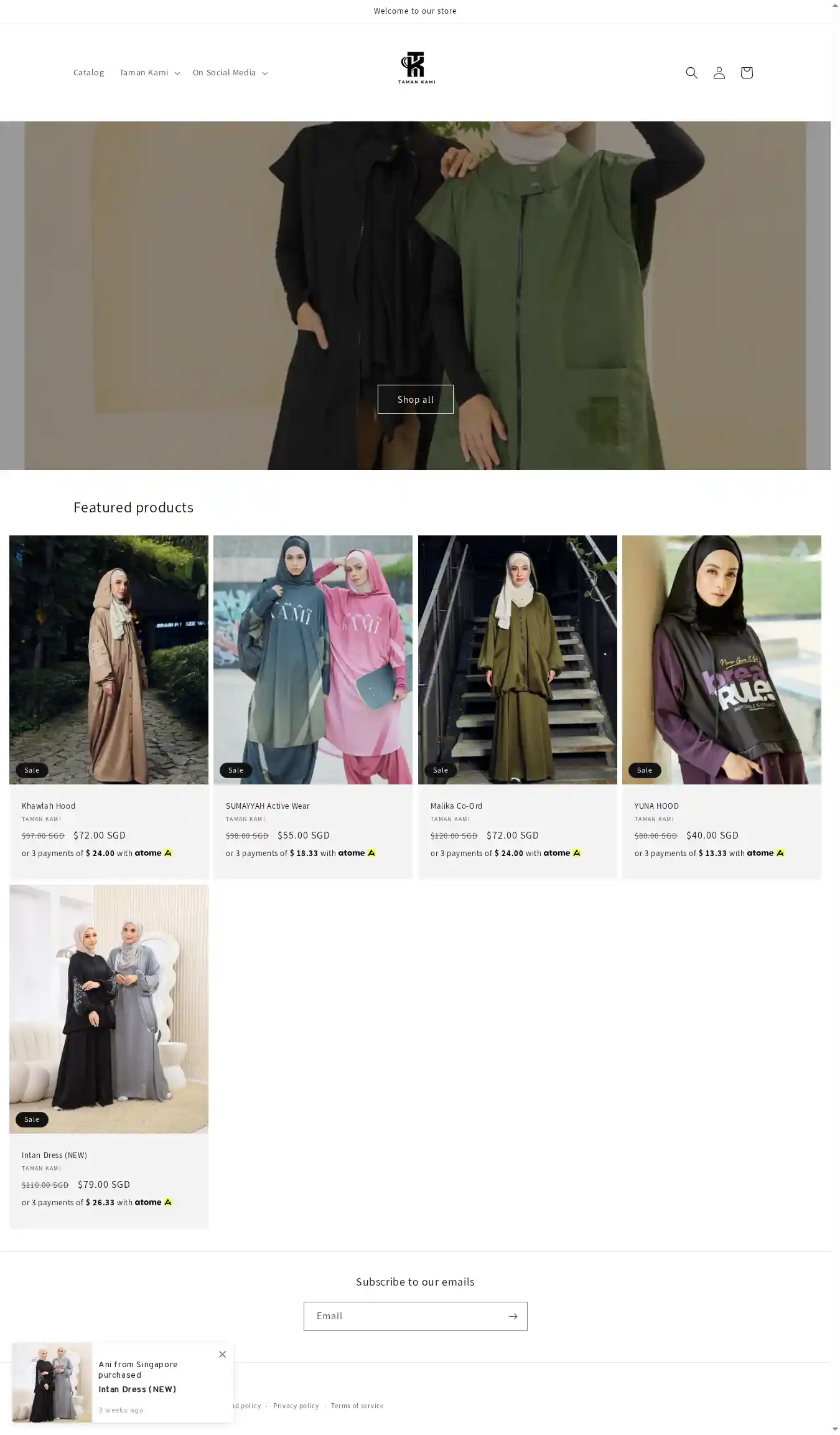Open the search icon in header
Screen dimensions: 840x1435
(691, 73)
